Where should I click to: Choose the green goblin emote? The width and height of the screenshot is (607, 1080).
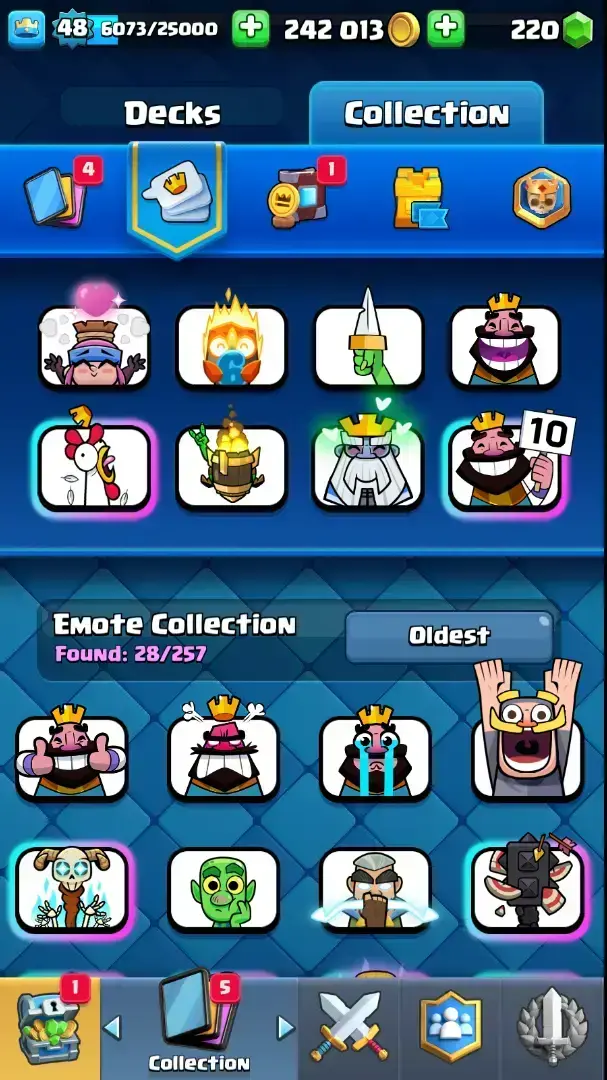click(x=223, y=890)
